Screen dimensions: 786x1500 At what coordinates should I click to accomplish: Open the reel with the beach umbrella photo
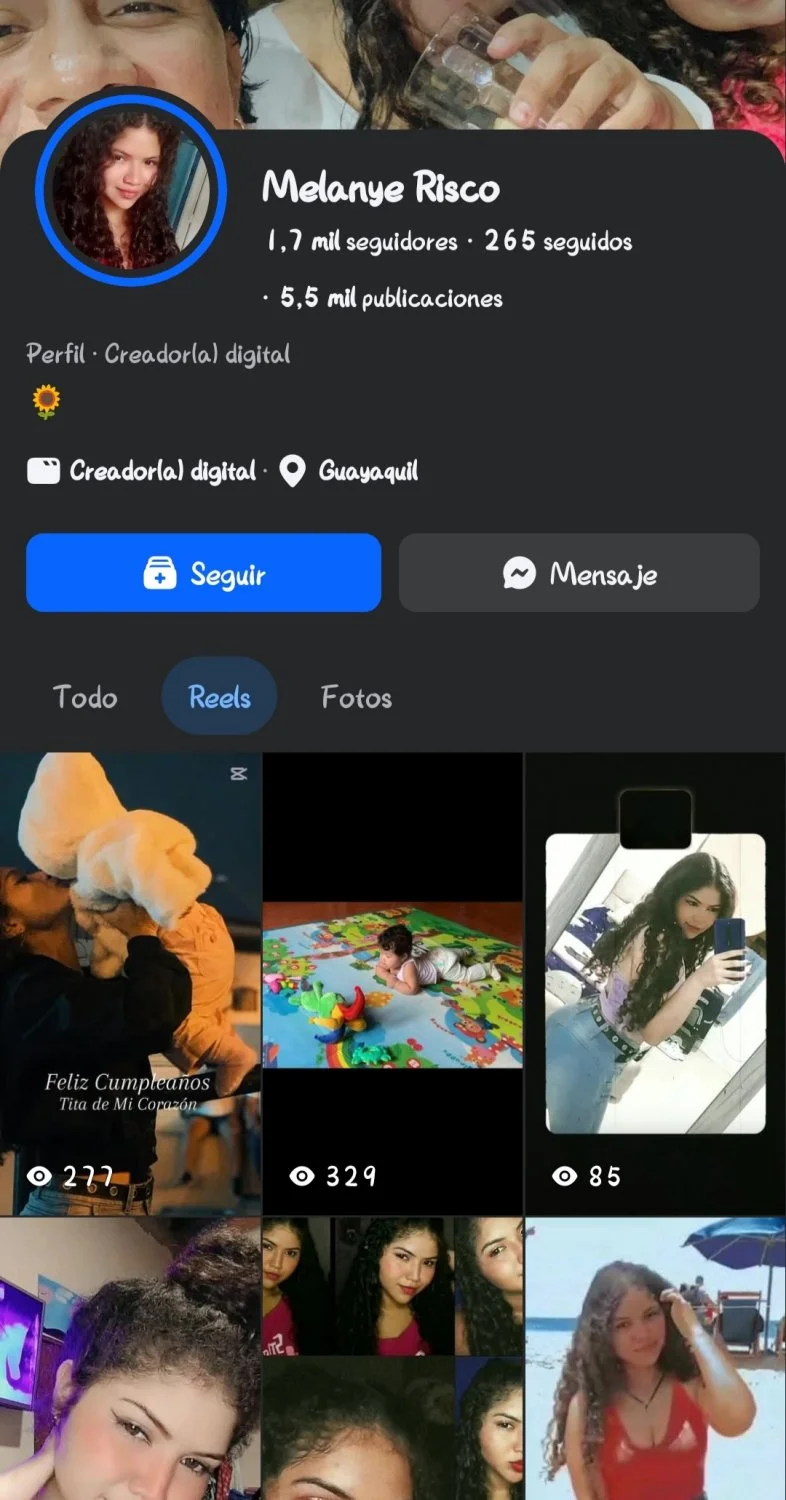point(656,1359)
